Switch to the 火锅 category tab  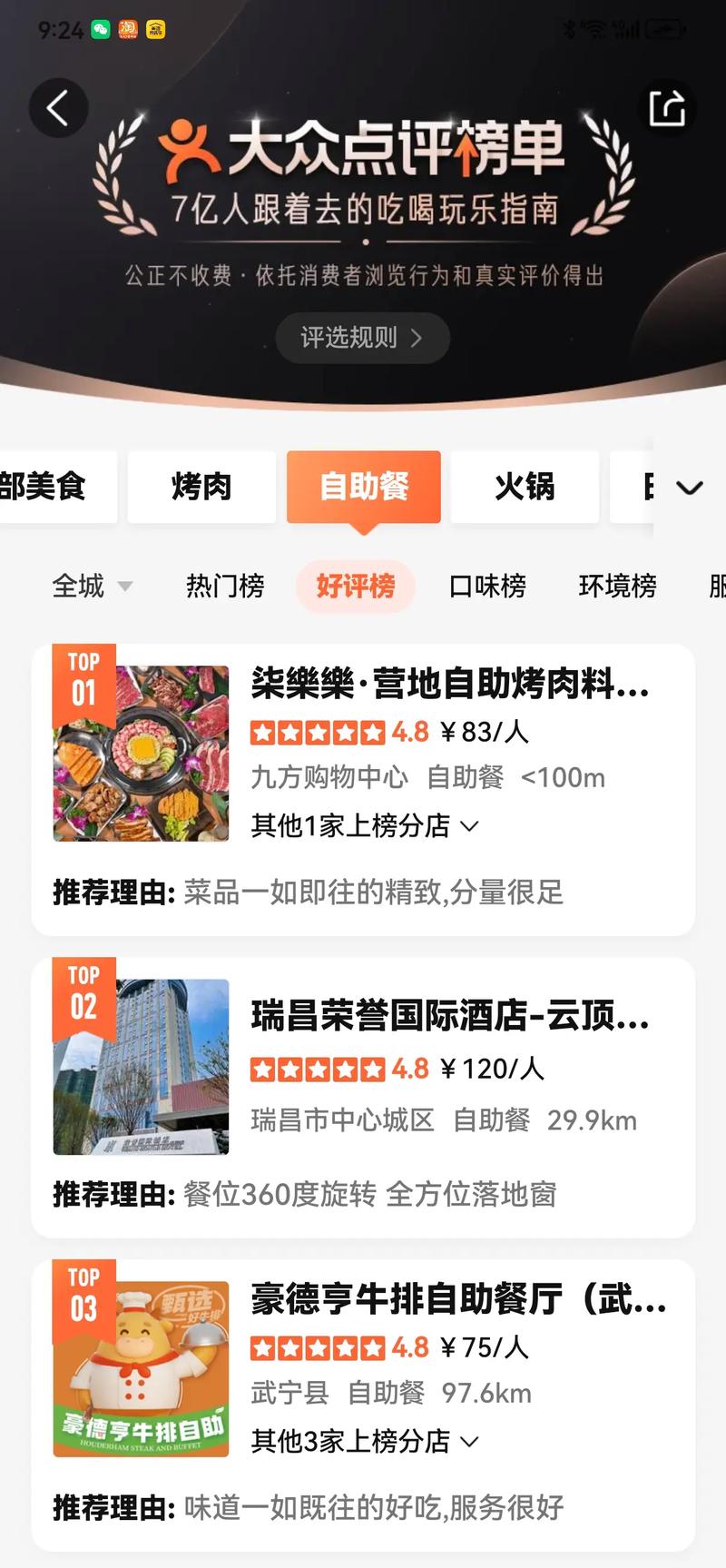pyautogui.click(x=525, y=487)
